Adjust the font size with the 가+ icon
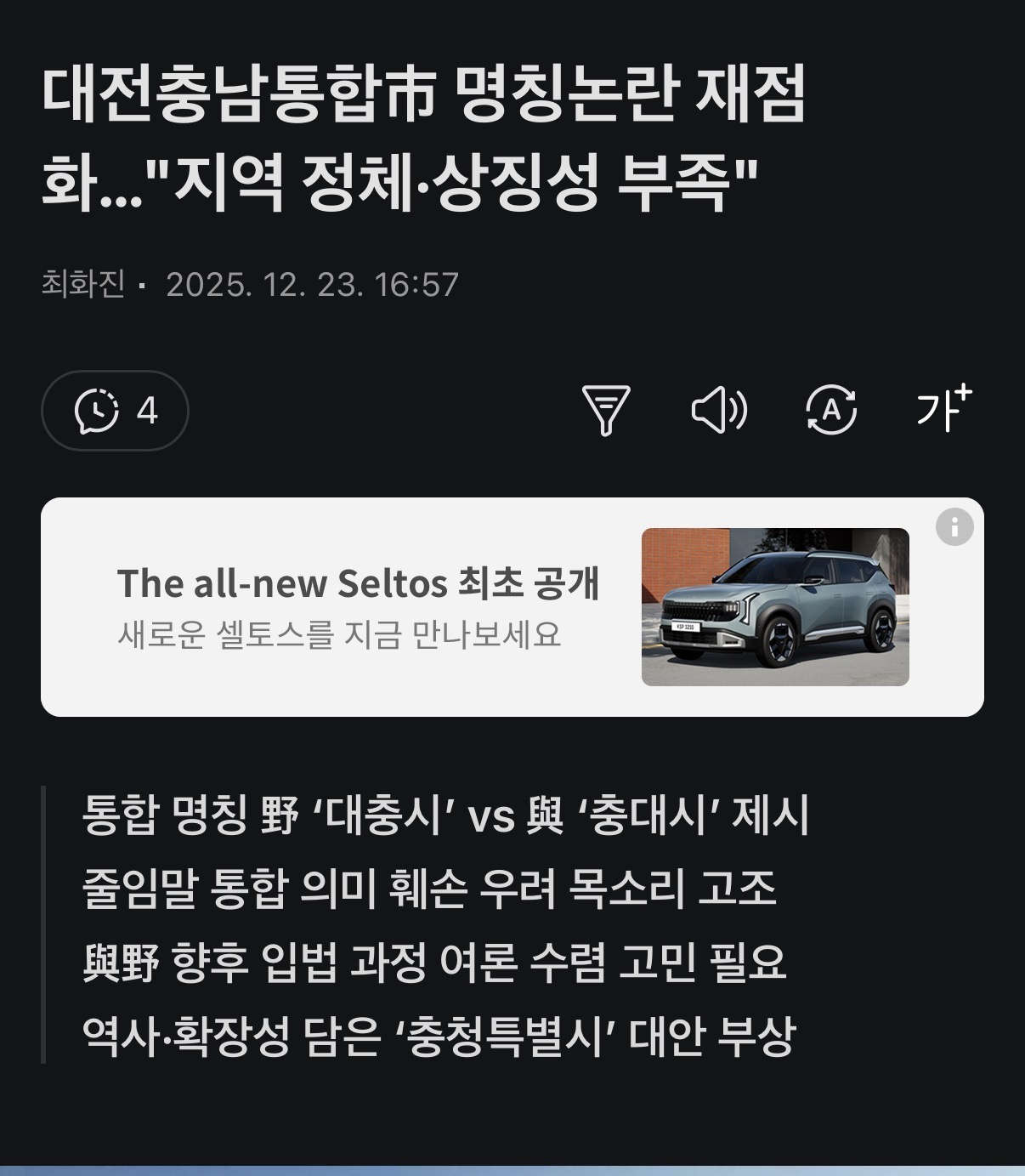The image size is (1025, 1176). click(943, 409)
